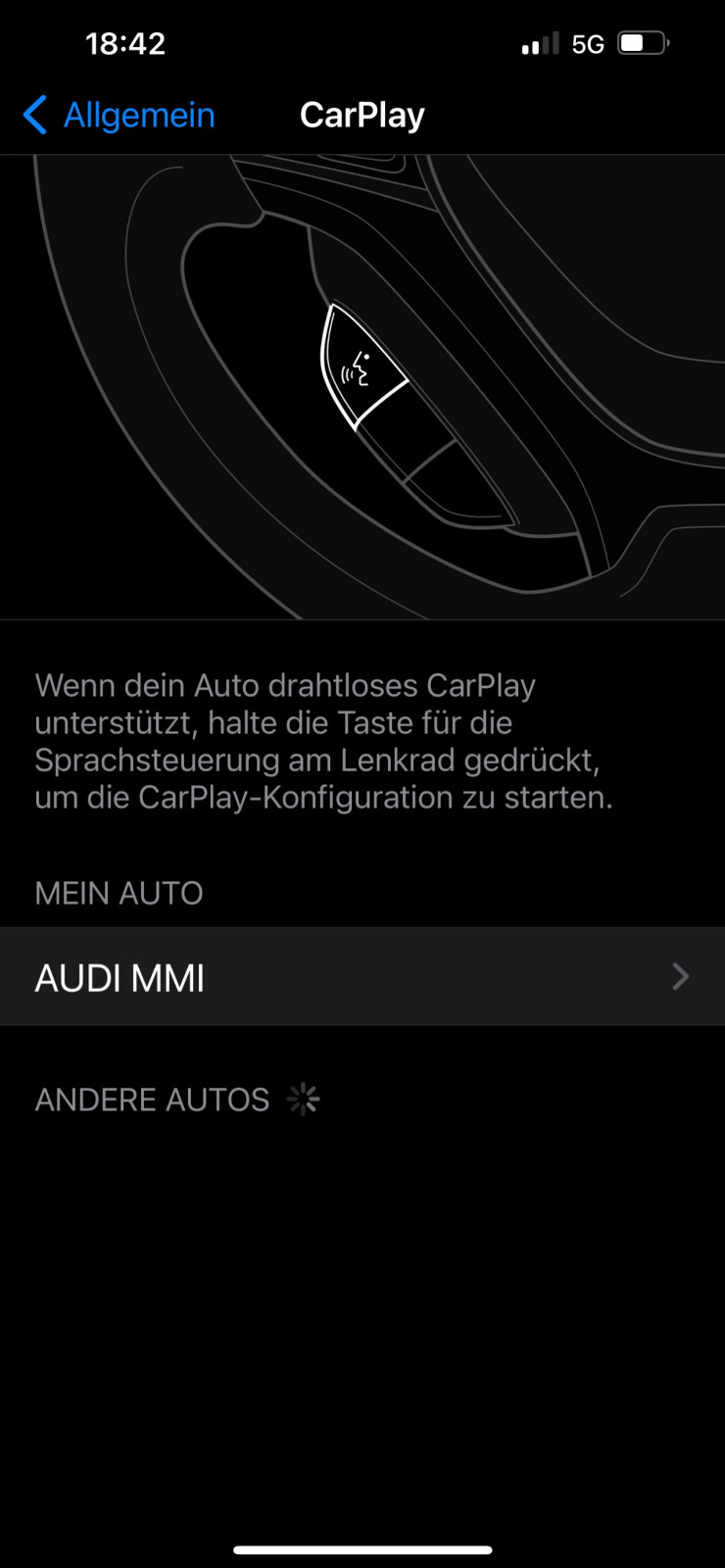725x1568 pixels.
Task: Select the ANDERE AUTOS label
Action: point(152,1099)
